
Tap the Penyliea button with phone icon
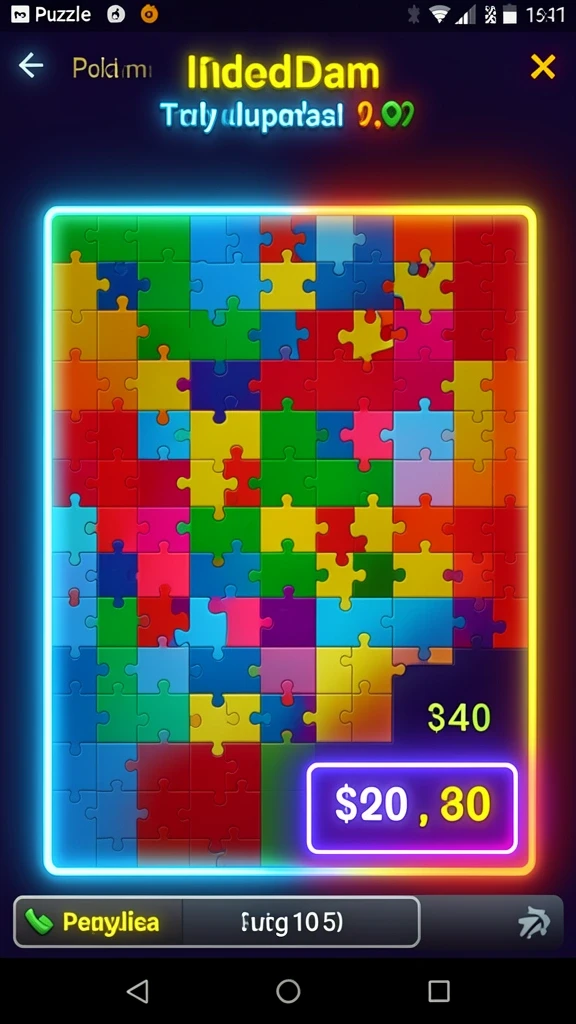coord(98,921)
